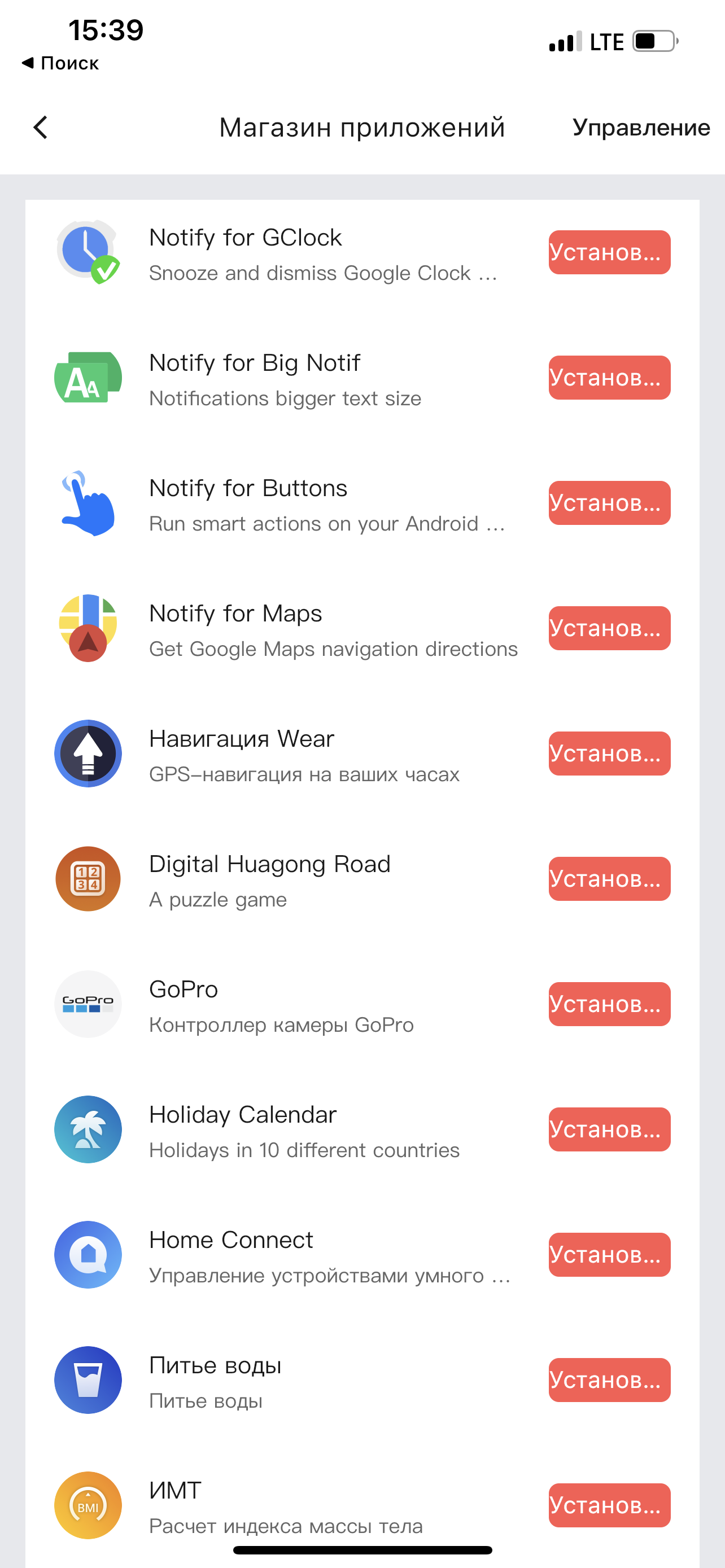
Task: Install Notify for GClock
Action: (609, 252)
